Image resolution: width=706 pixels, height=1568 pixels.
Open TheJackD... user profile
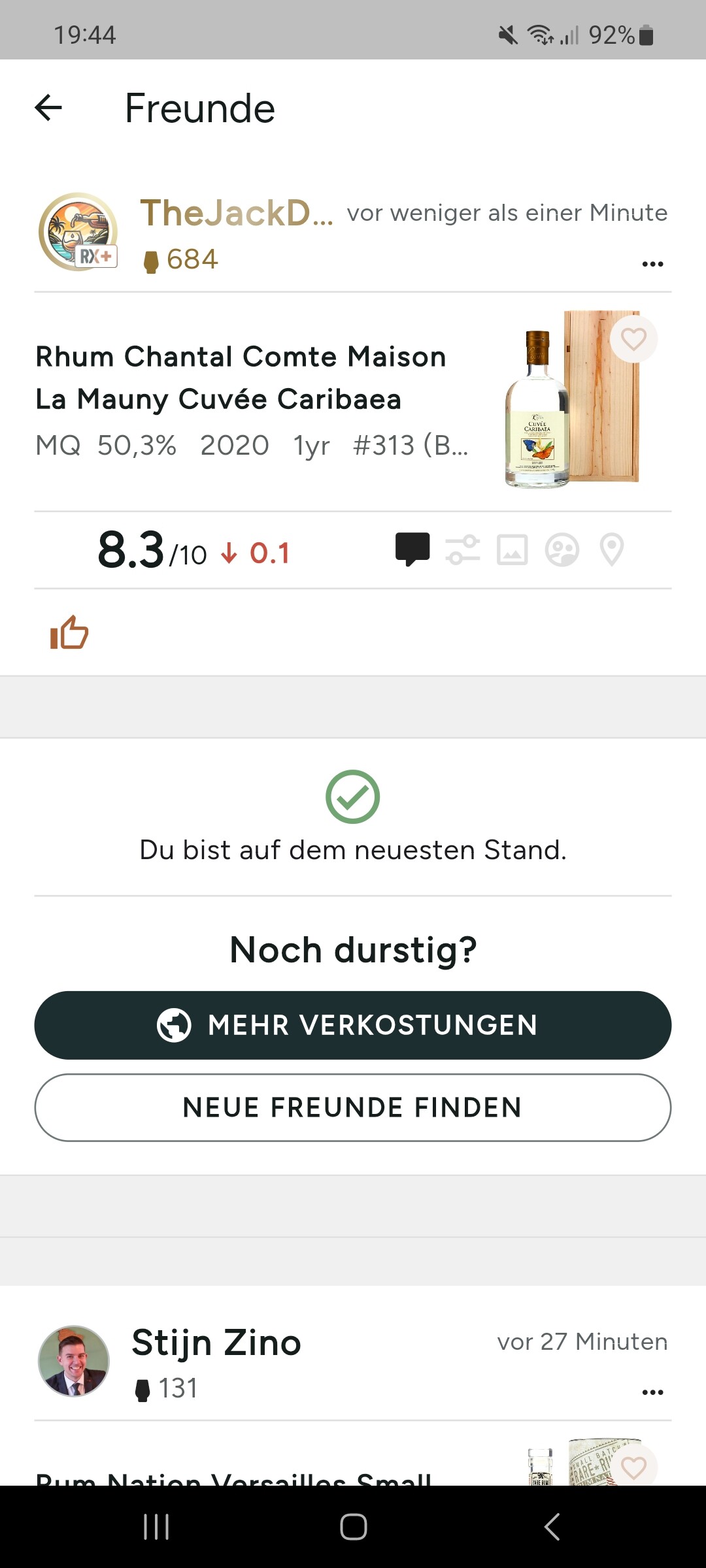click(78, 232)
